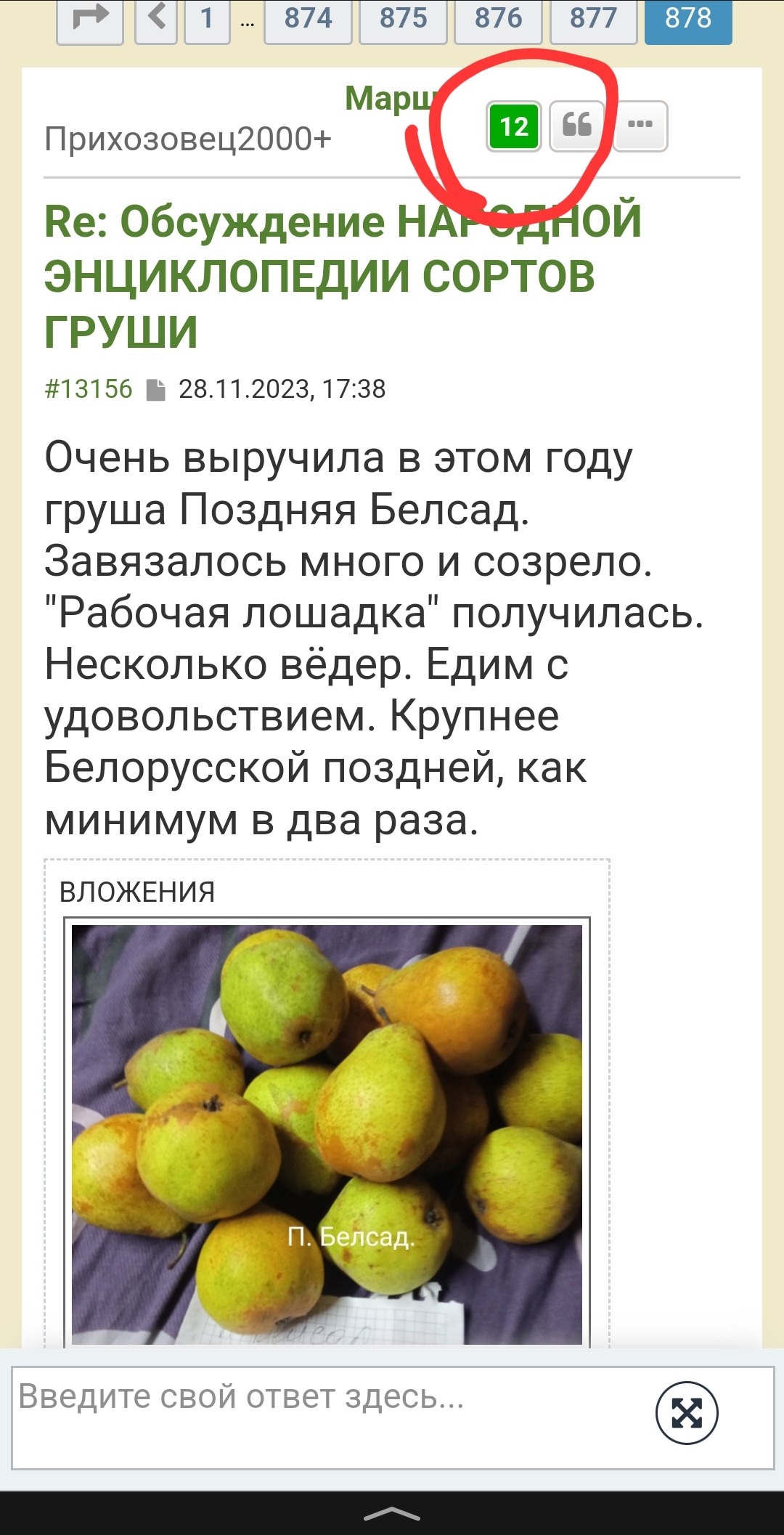Open the post's three-dot options menu

pyautogui.click(x=640, y=126)
